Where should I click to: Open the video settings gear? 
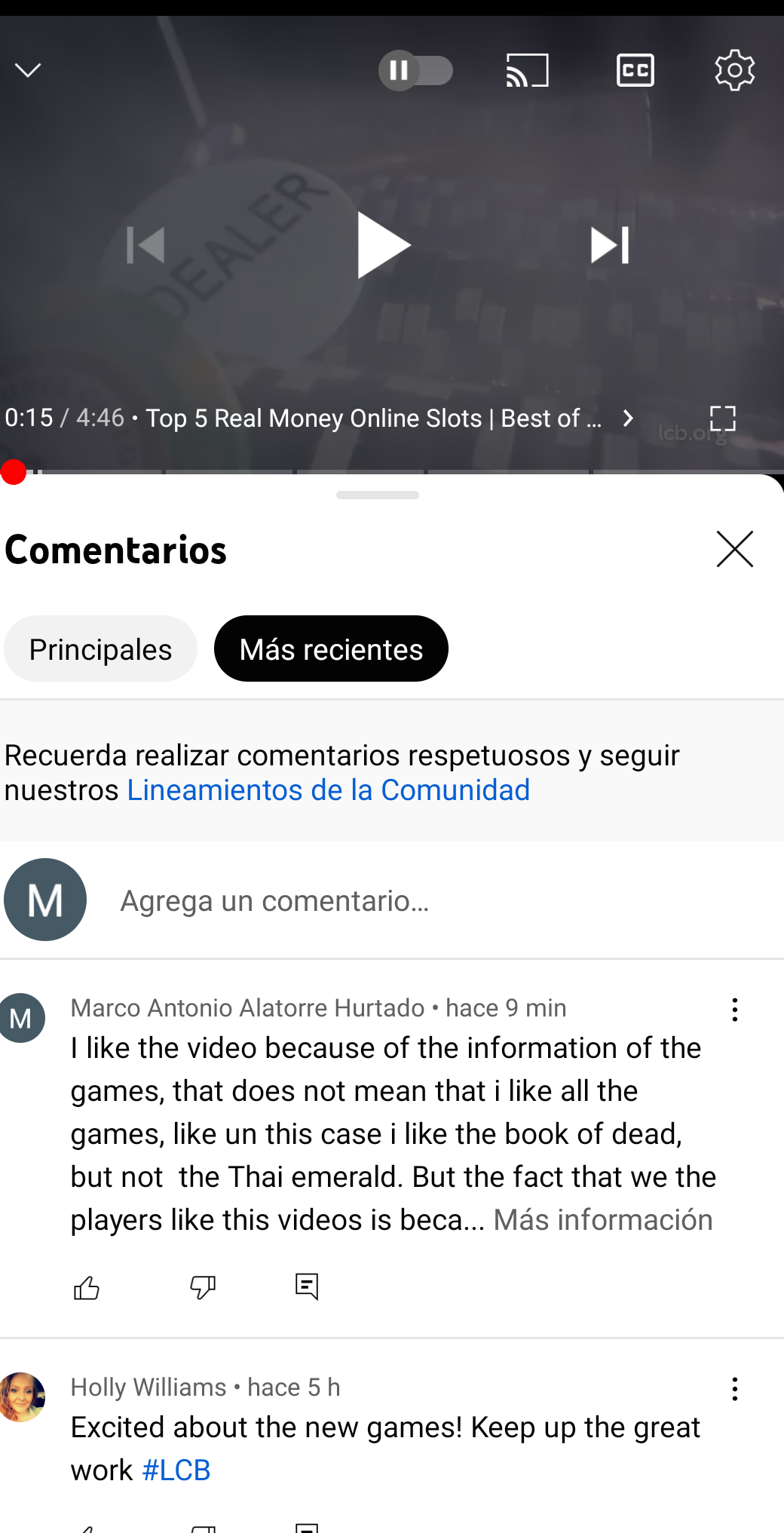pos(734,71)
